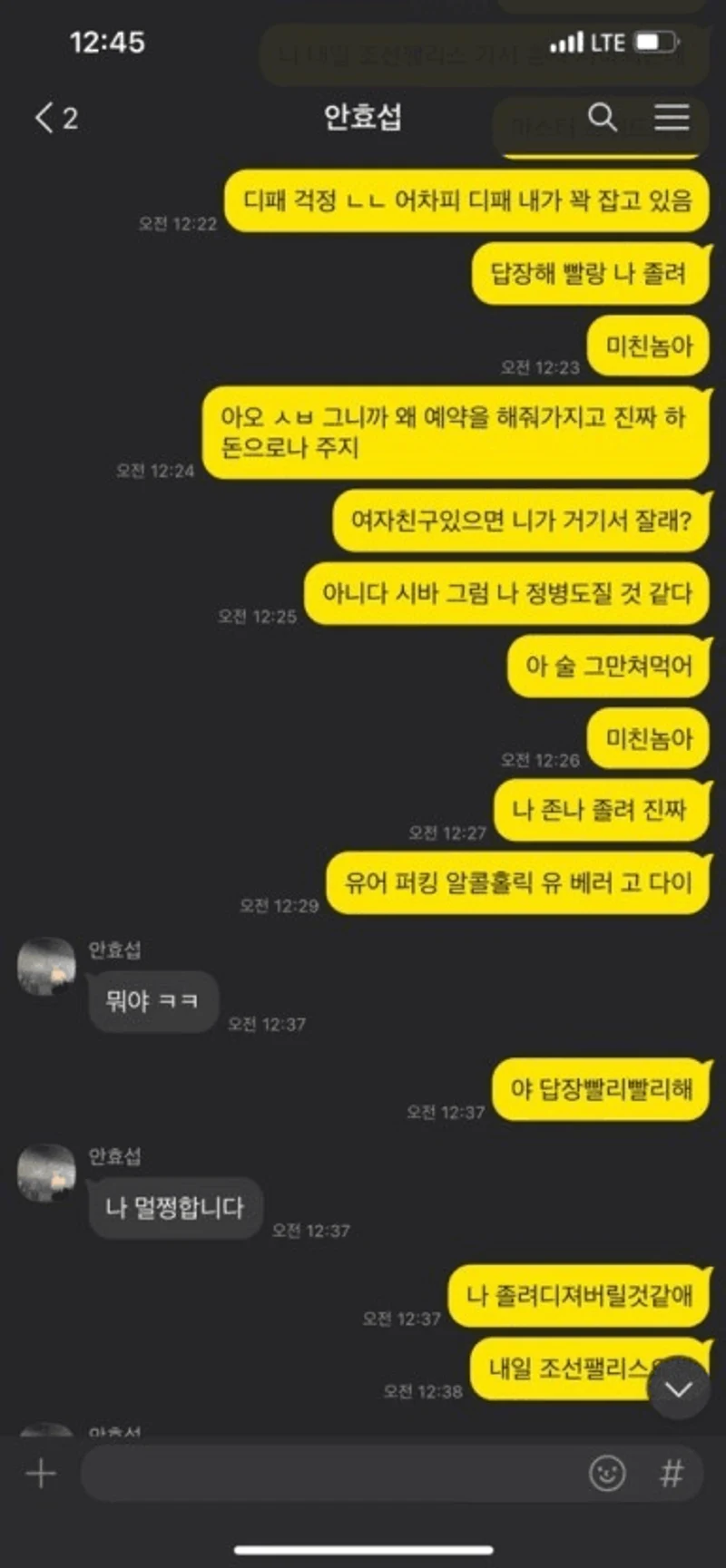Open the attachment plus menu

tap(41, 1474)
